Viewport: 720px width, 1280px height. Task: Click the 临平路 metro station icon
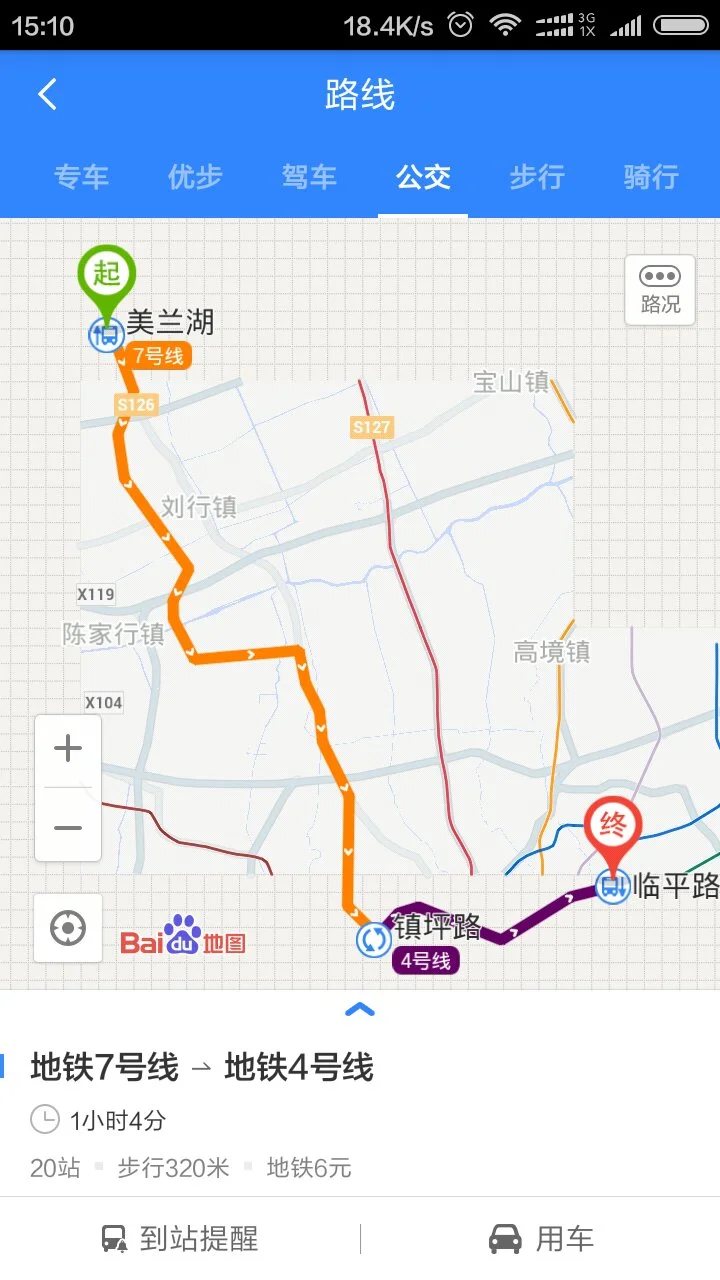613,886
